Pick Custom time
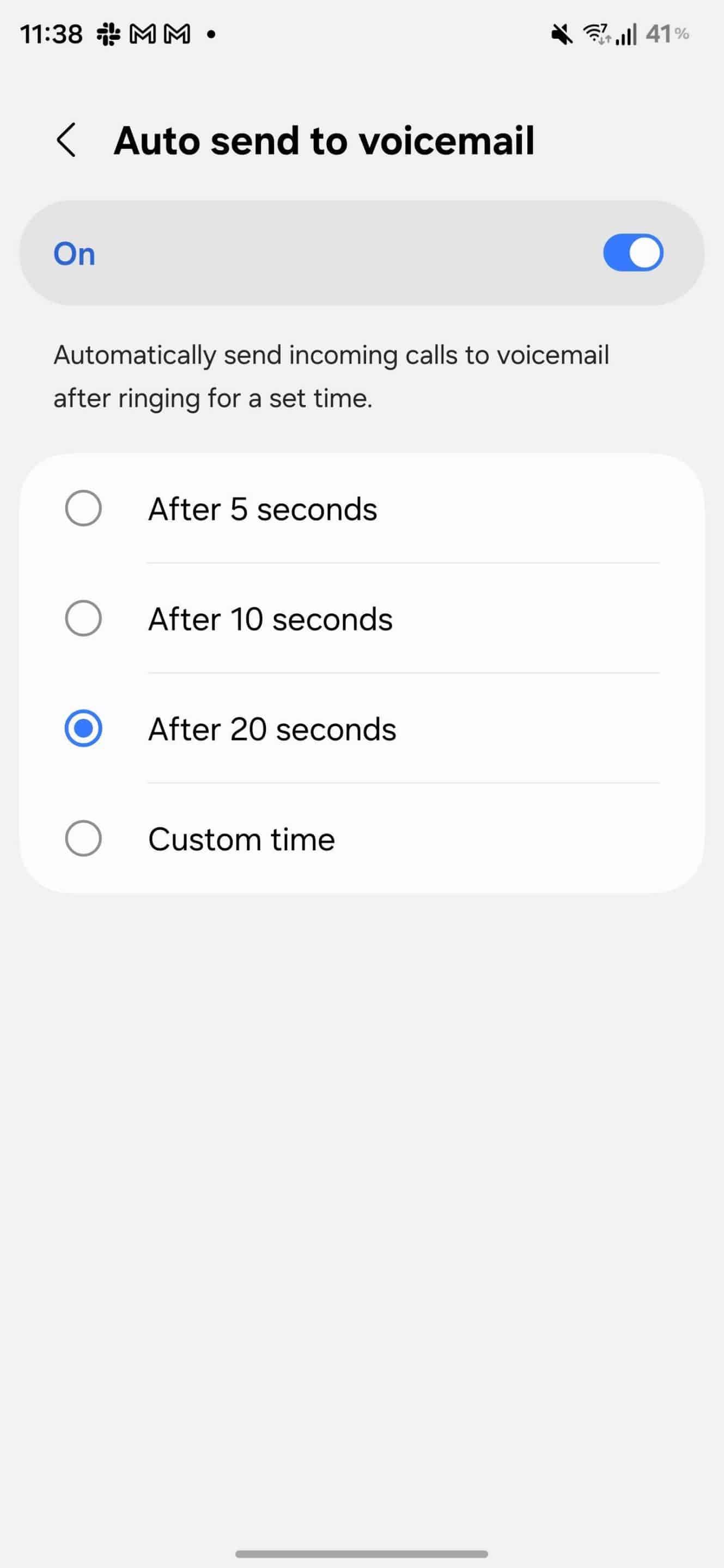The image size is (724, 1568). pos(83,839)
